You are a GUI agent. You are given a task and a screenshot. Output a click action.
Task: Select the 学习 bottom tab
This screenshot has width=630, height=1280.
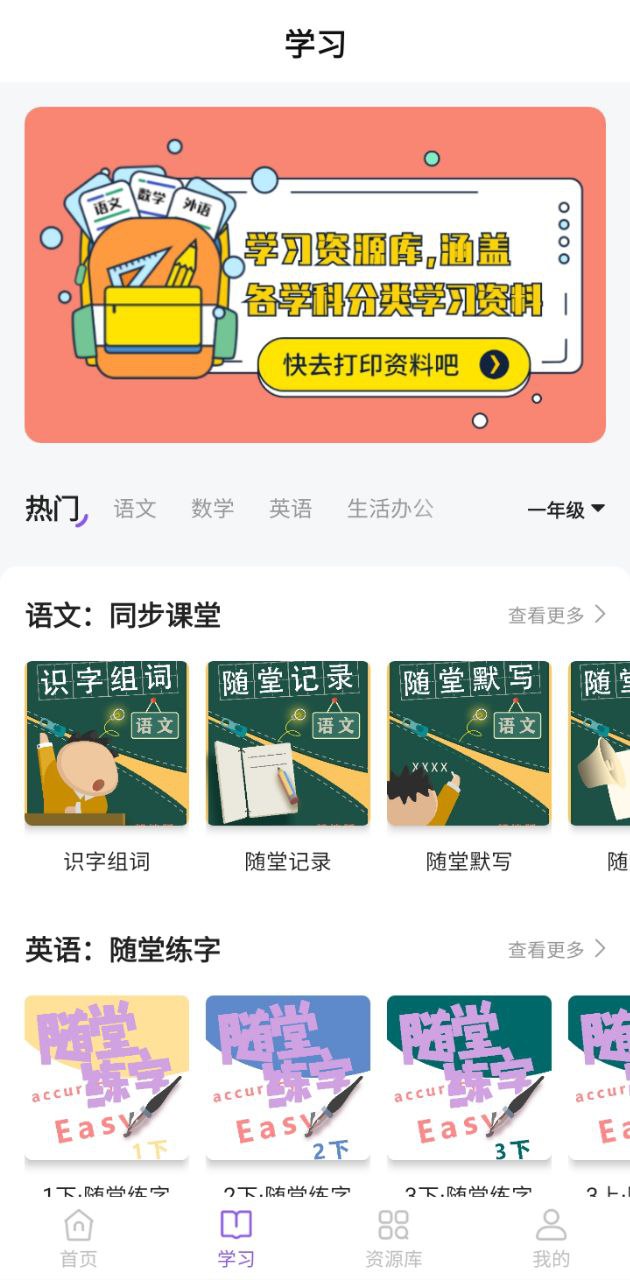[236, 1237]
